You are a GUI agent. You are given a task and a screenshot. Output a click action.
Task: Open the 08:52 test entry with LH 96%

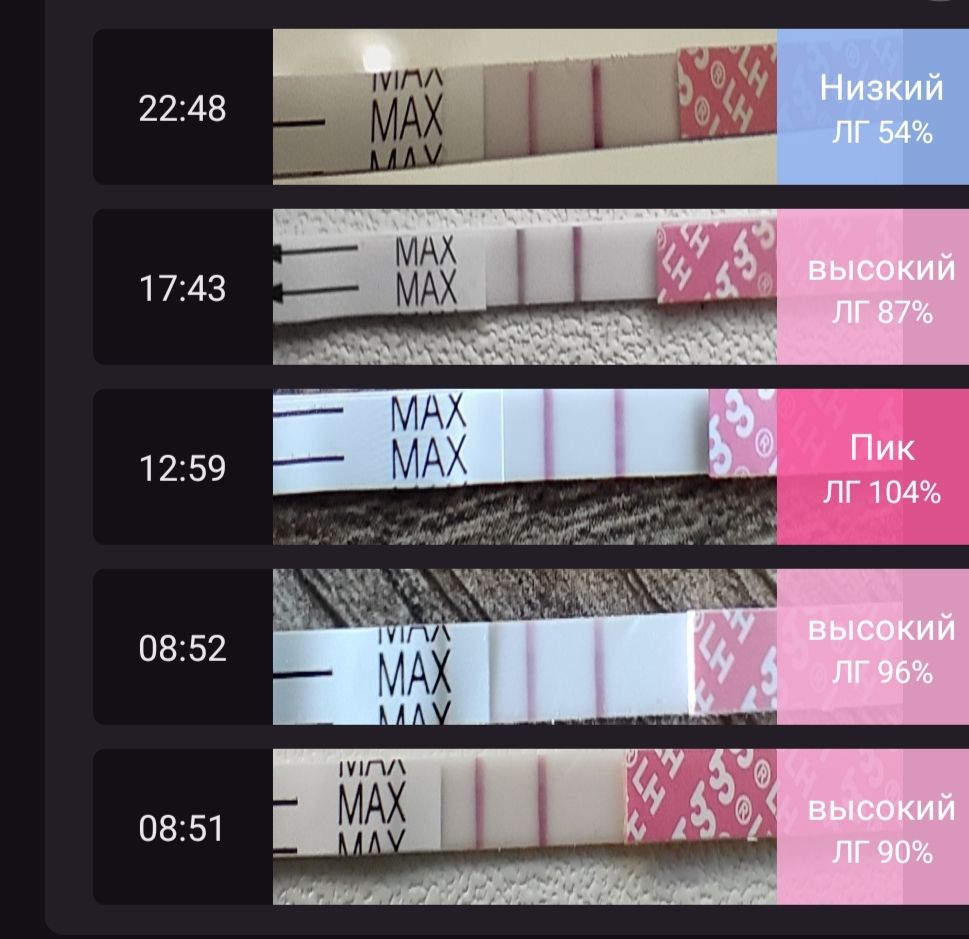(530, 647)
